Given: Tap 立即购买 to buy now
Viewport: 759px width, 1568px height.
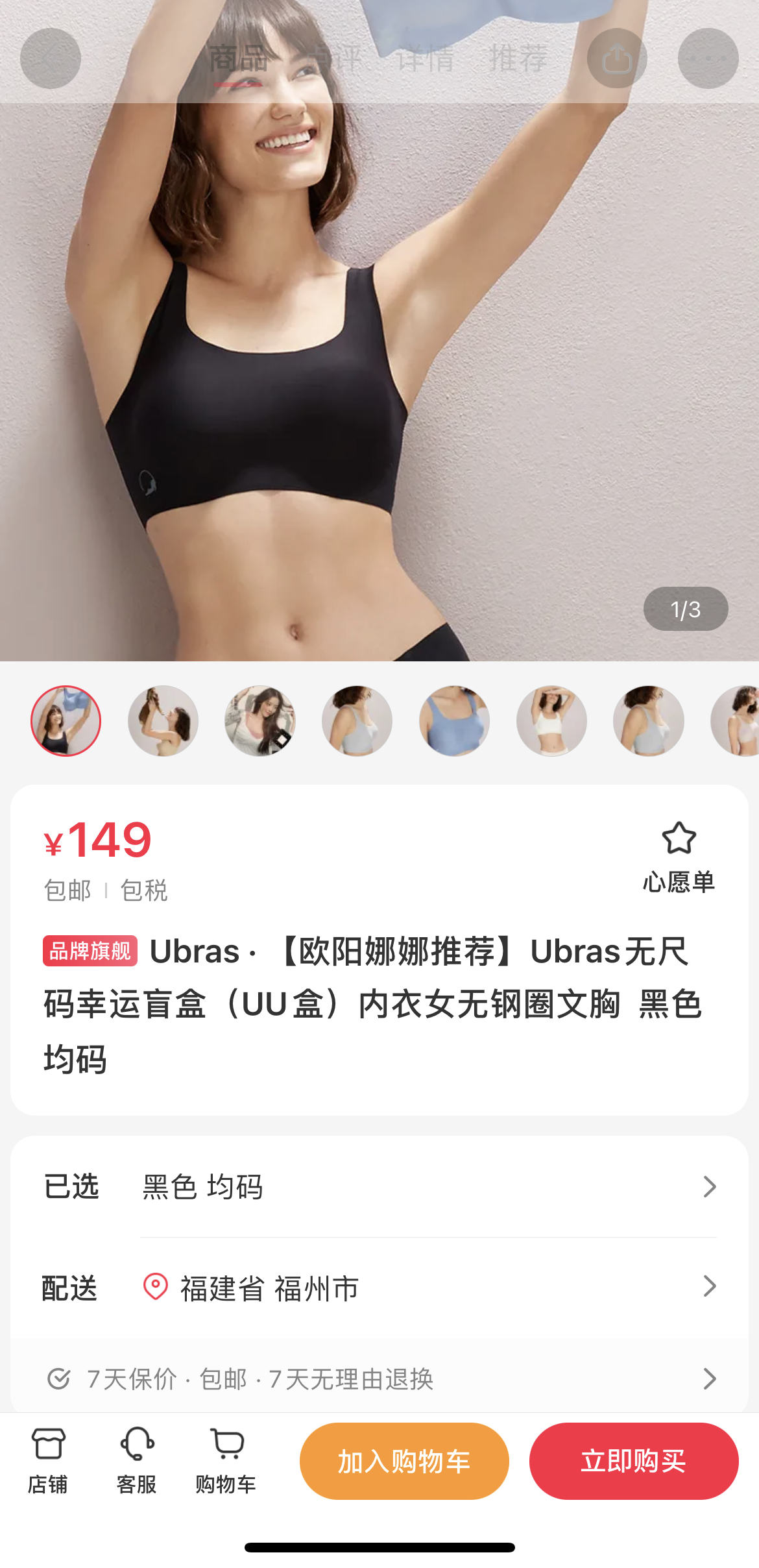Looking at the screenshot, I should [633, 1461].
